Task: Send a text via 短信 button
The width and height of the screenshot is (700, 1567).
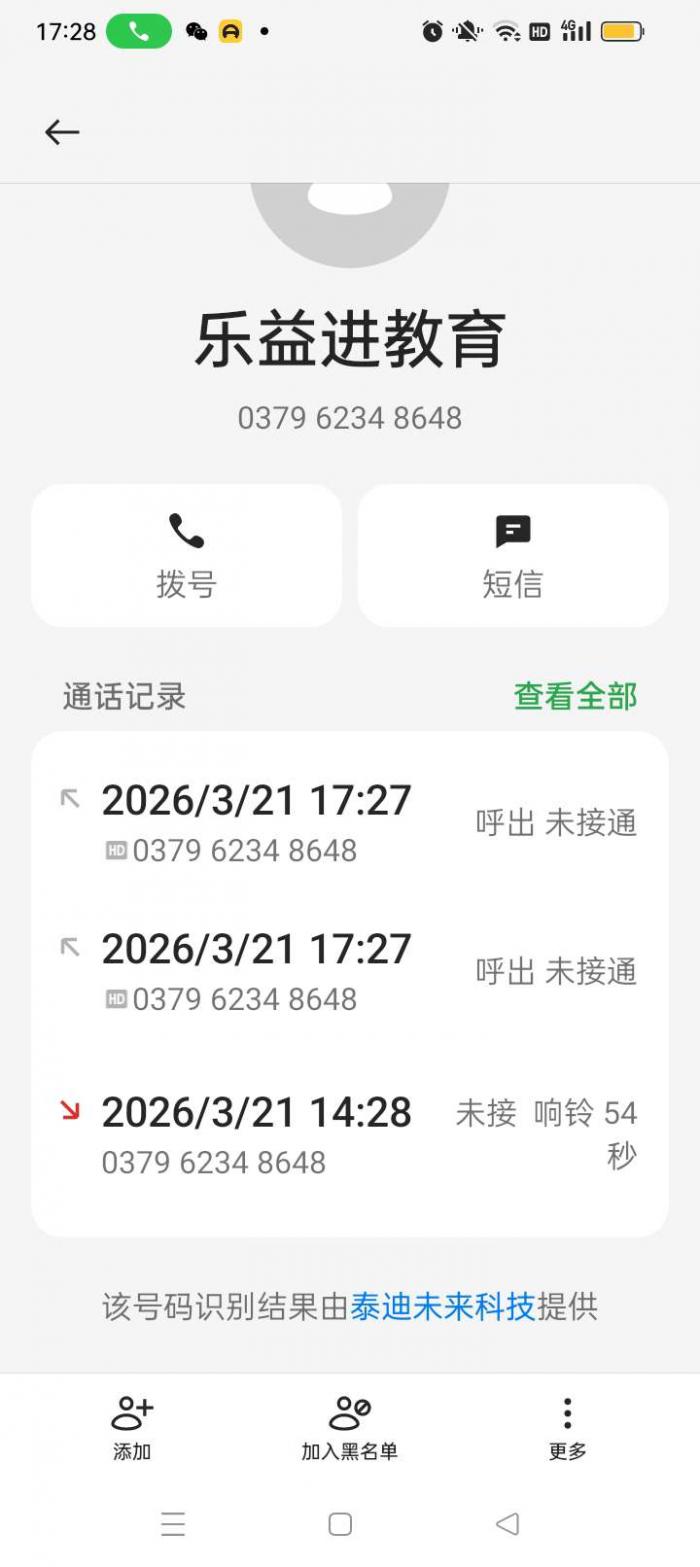Action: [x=513, y=556]
